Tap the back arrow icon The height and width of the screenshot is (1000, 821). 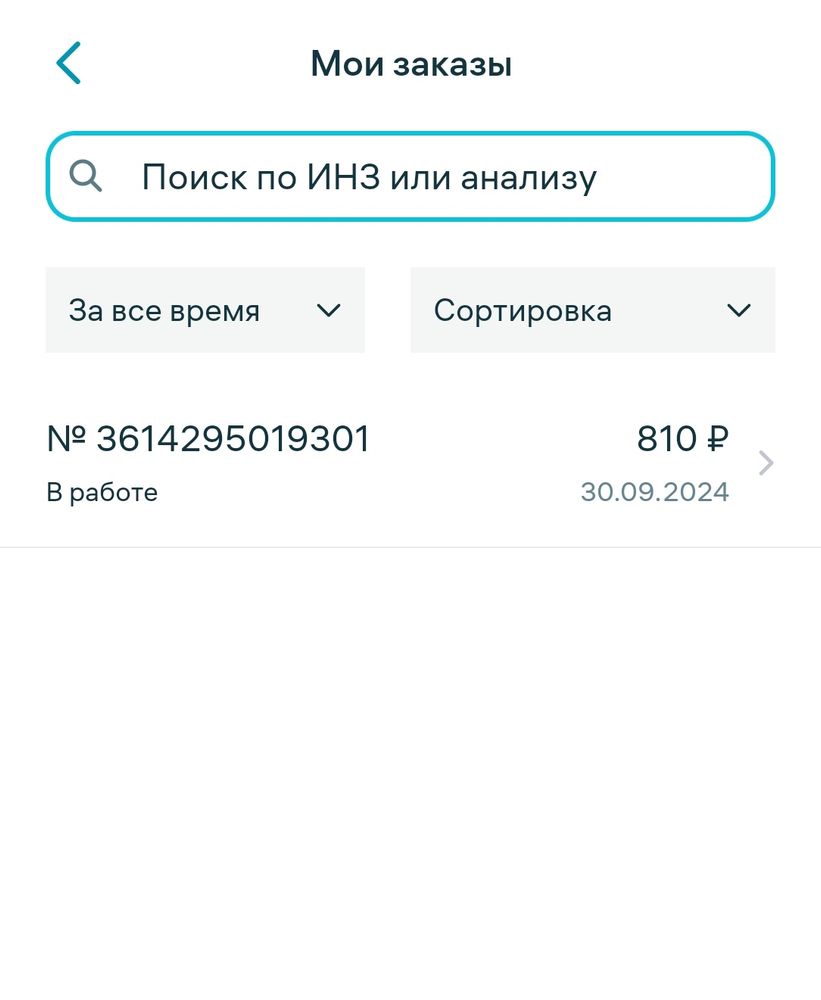tap(68, 62)
